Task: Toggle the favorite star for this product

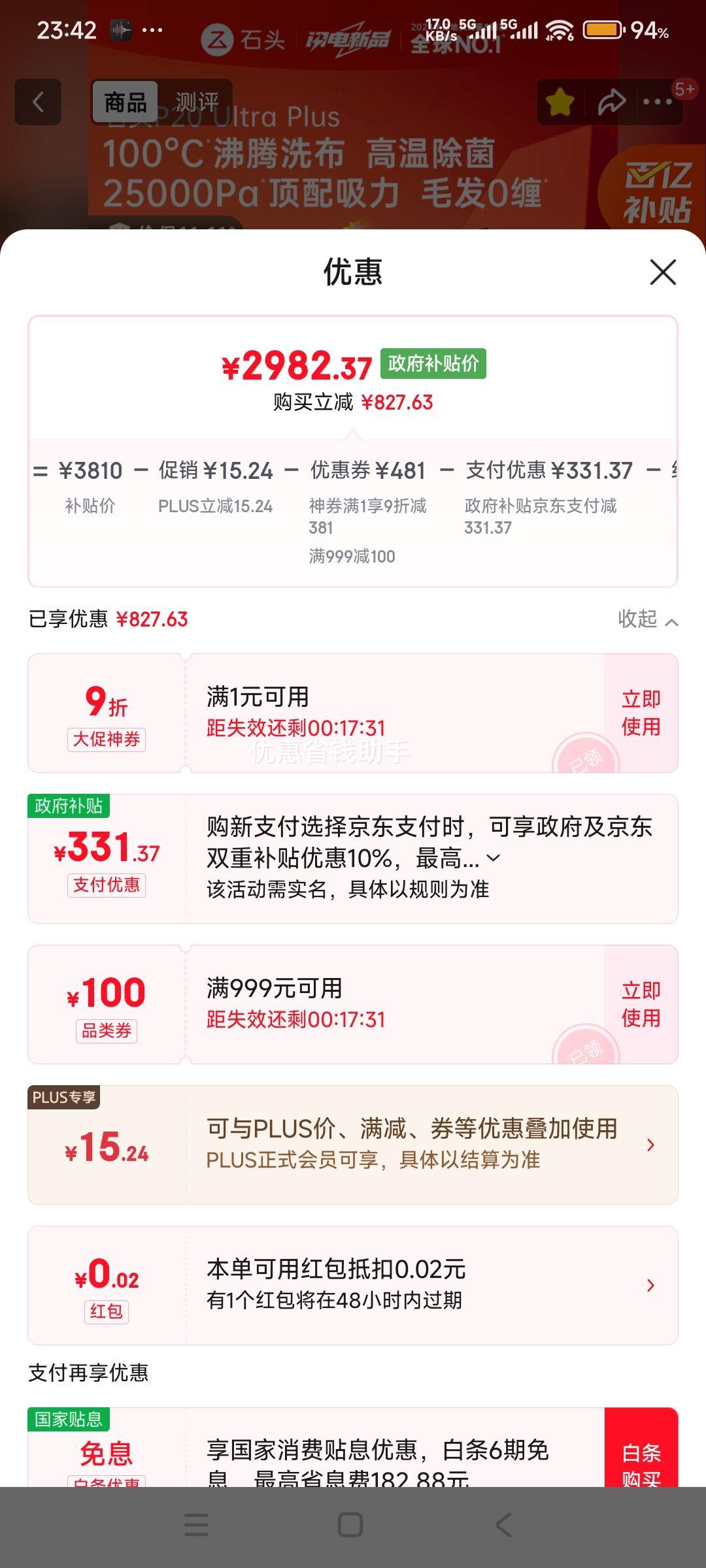Action: click(x=560, y=102)
